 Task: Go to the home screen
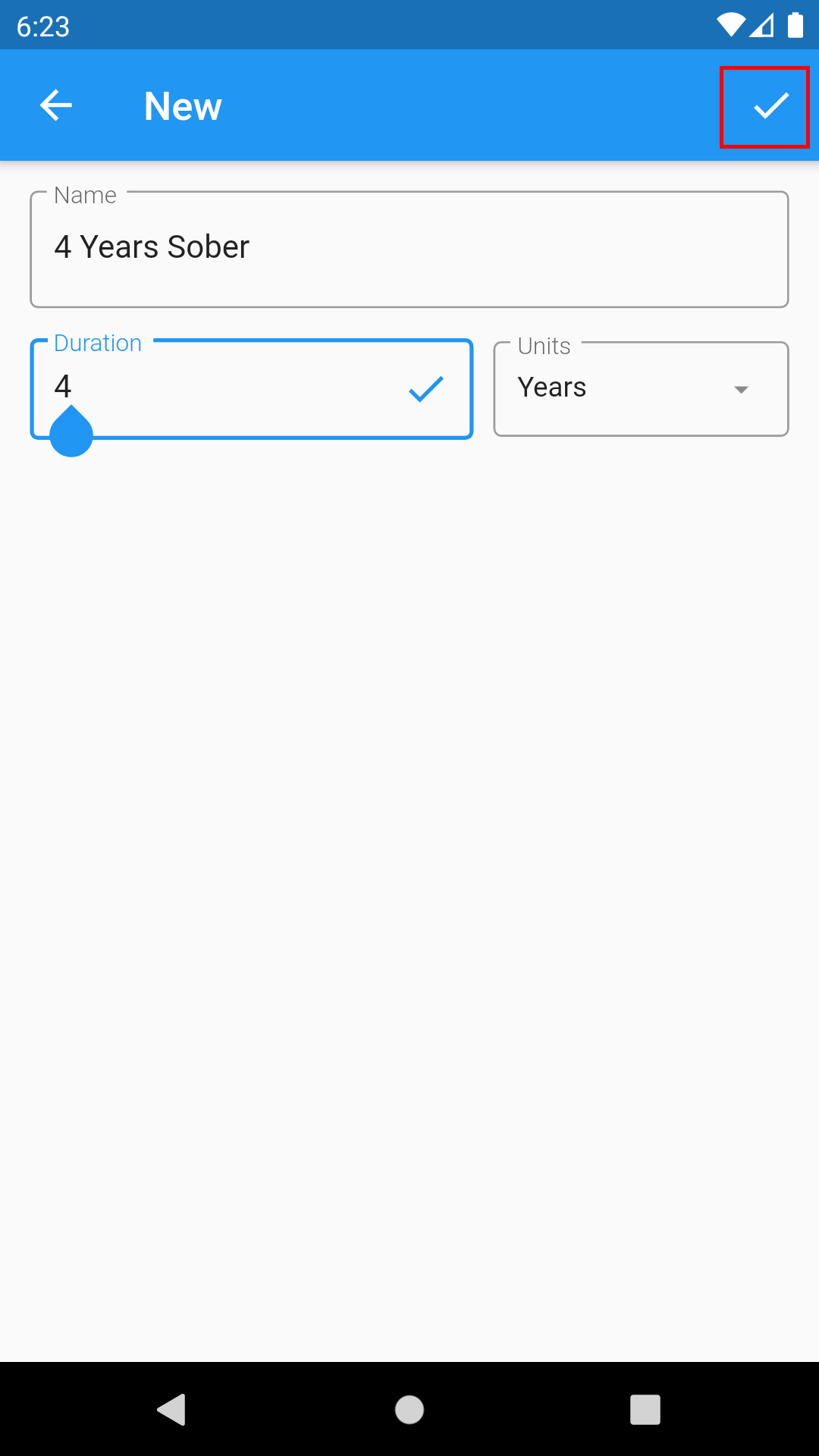[x=409, y=1410]
